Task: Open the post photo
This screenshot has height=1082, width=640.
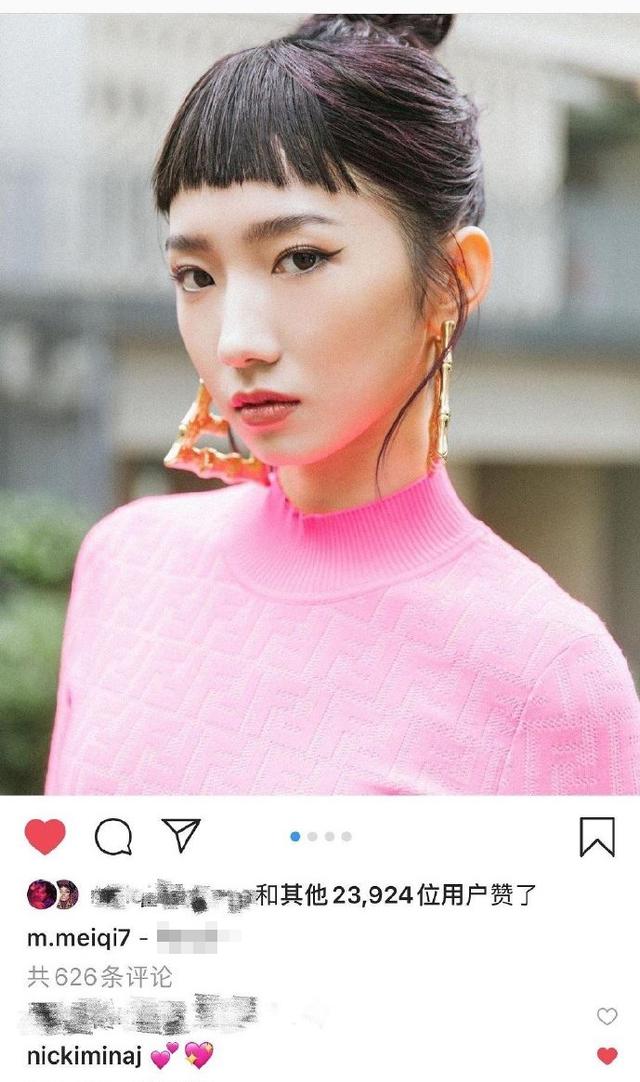Action: point(320,400)
